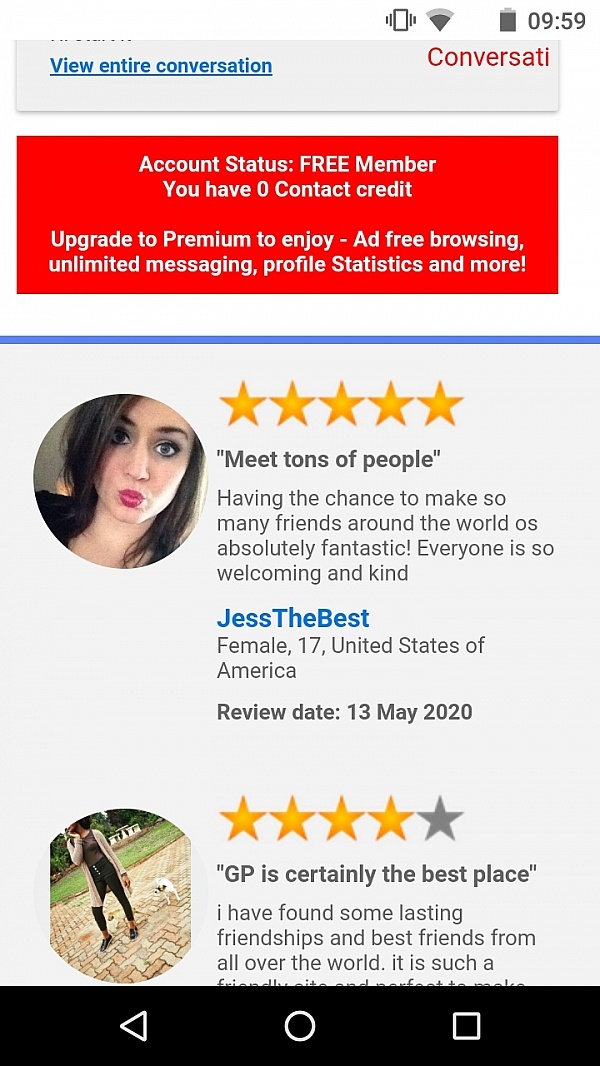
Task: Open JessTheBest's profile link
Action: click(x=293, y=618)
